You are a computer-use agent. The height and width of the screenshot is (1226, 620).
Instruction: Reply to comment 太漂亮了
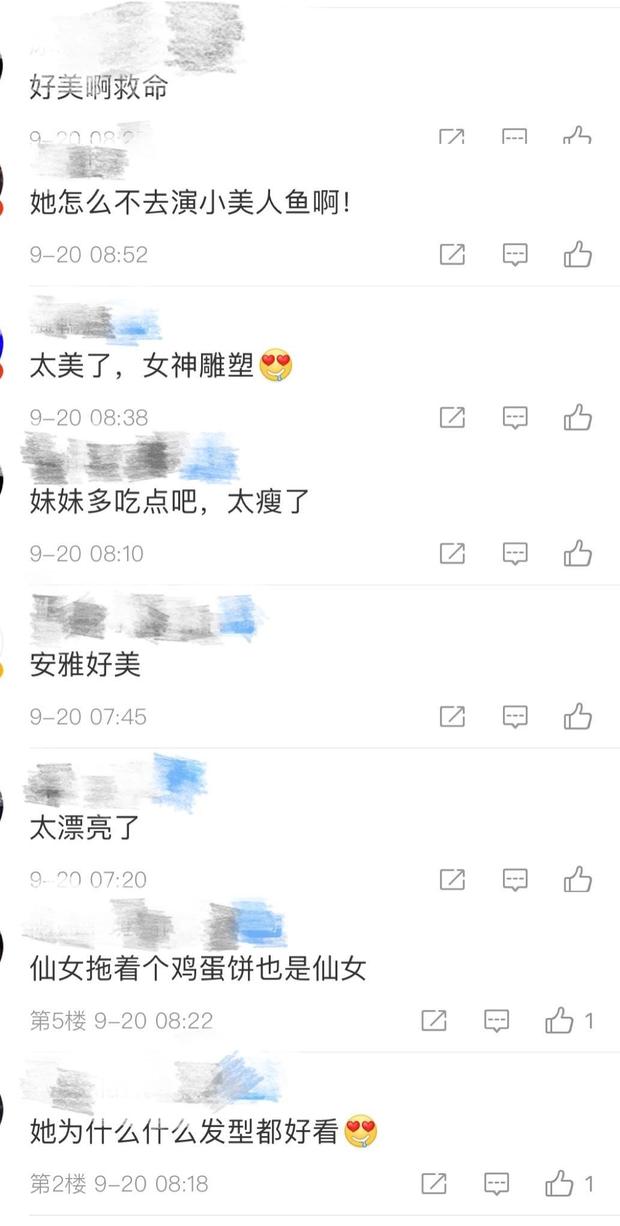point(515,880)
